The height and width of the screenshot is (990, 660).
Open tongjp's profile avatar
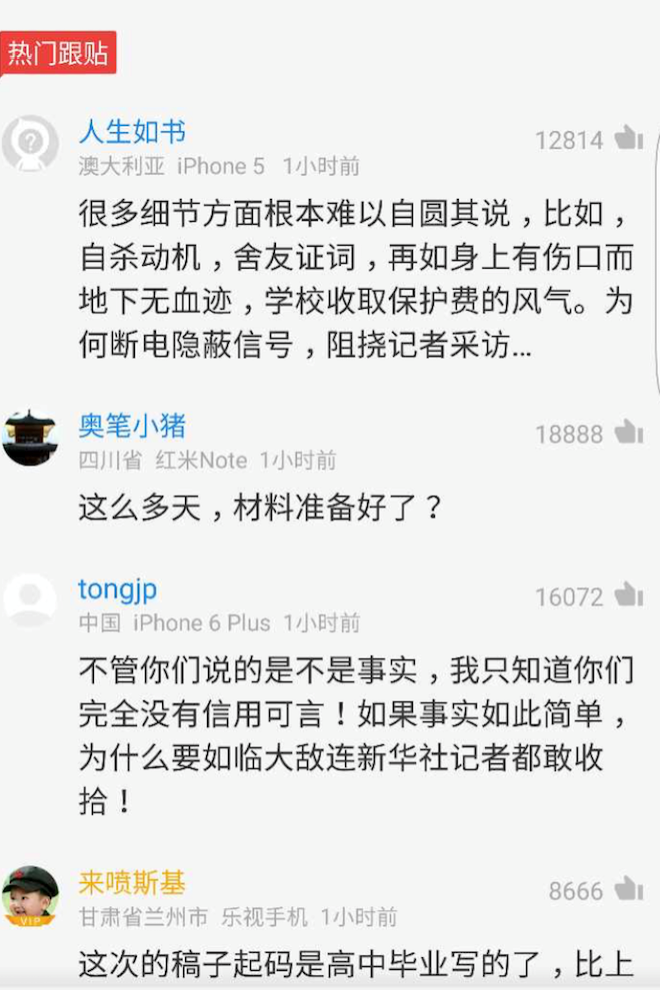click(30, 600)
